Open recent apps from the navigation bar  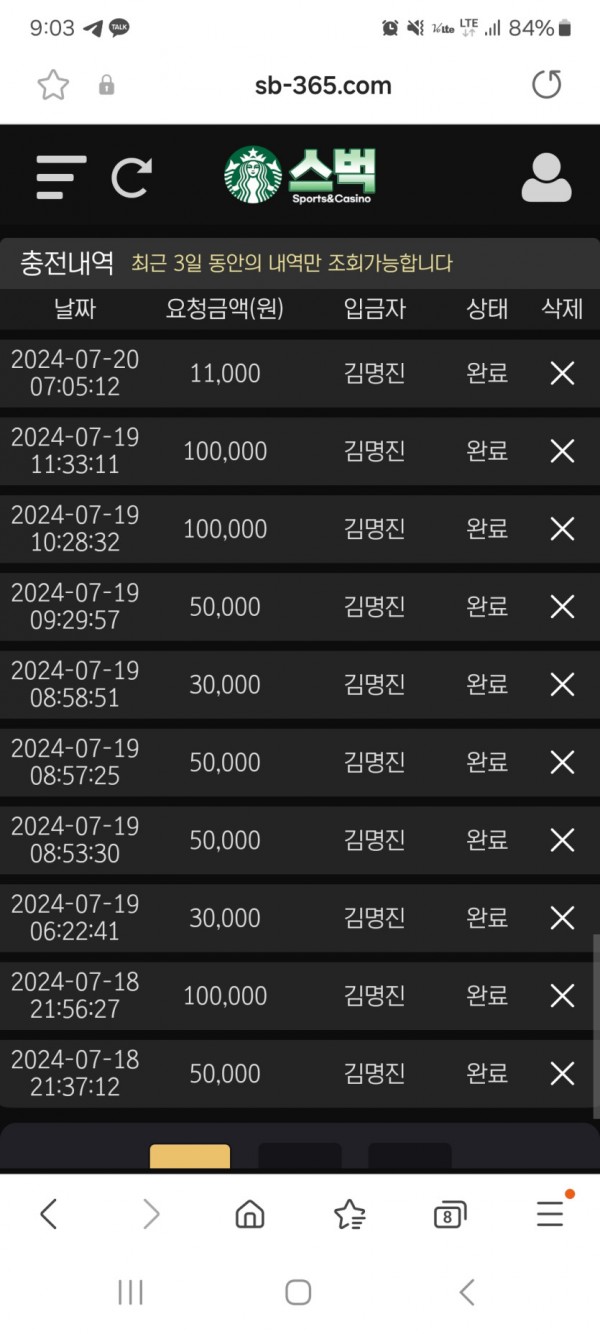(130, 1292)
